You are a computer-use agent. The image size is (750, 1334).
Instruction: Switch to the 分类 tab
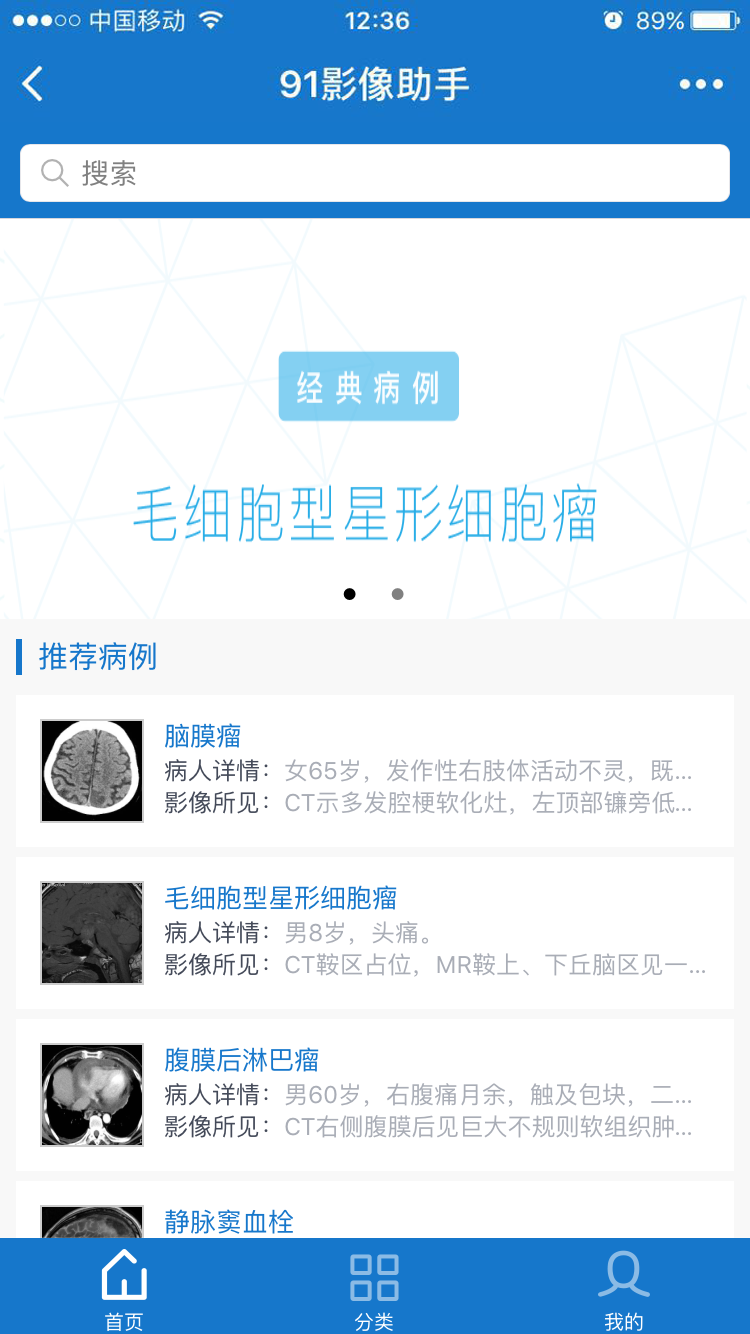(374, 1289)
